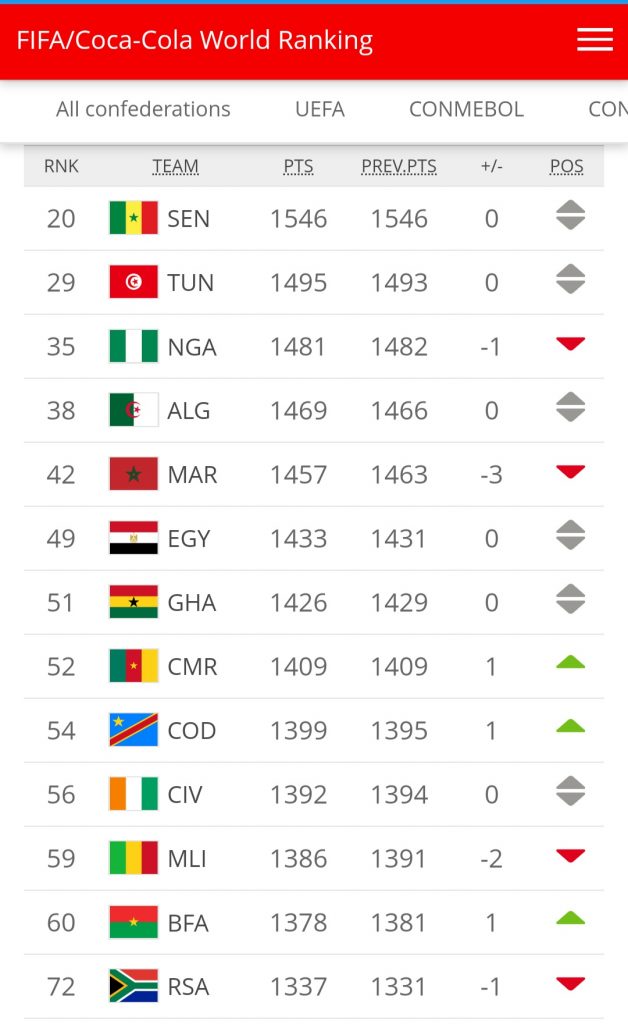Open the ALG team row
The width and height of the screenshot is (628, 1024).
(x=314, y=410)
